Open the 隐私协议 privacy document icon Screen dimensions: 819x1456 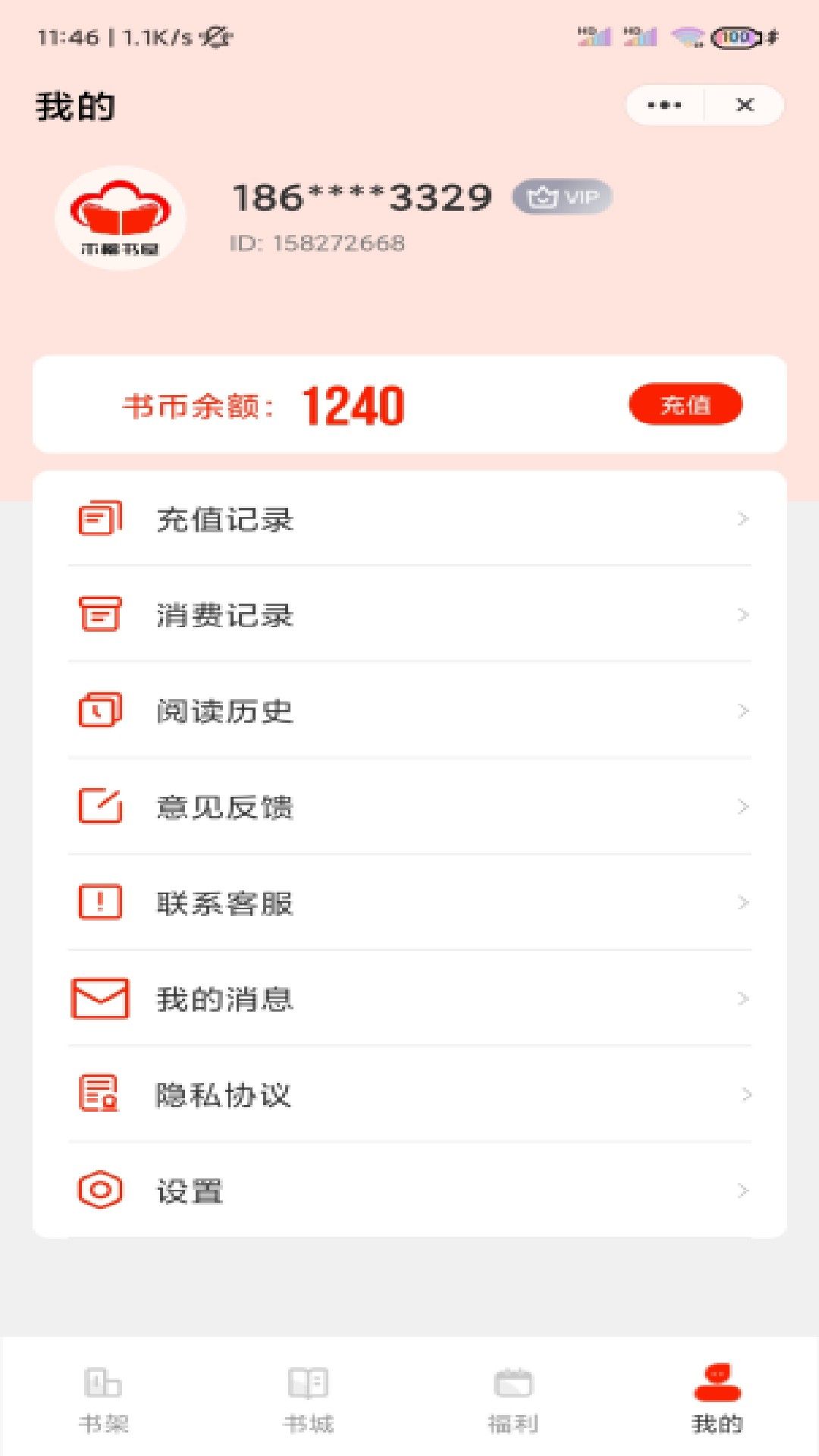100,1094
